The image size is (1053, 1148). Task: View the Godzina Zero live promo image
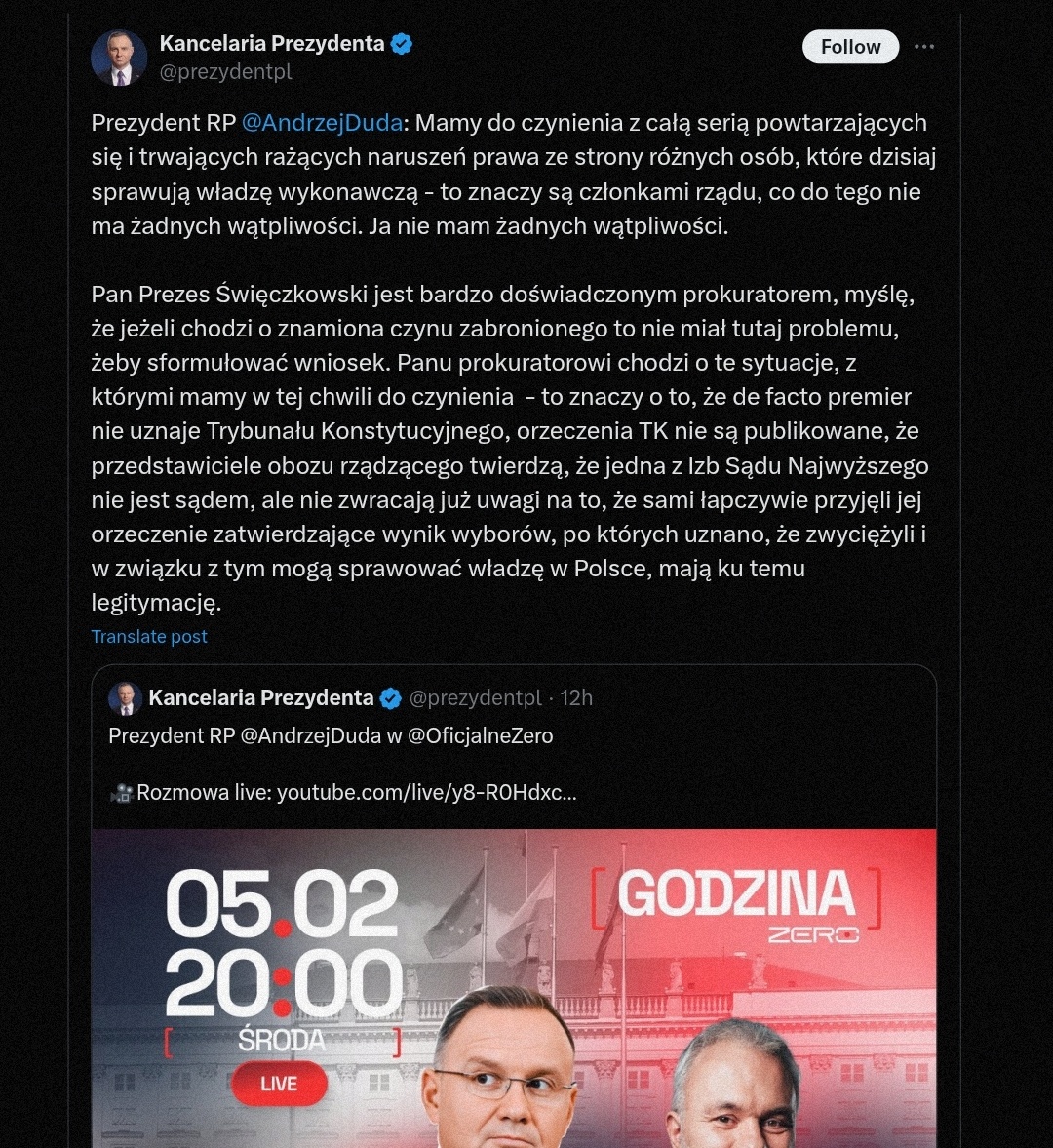pos(514,988)
